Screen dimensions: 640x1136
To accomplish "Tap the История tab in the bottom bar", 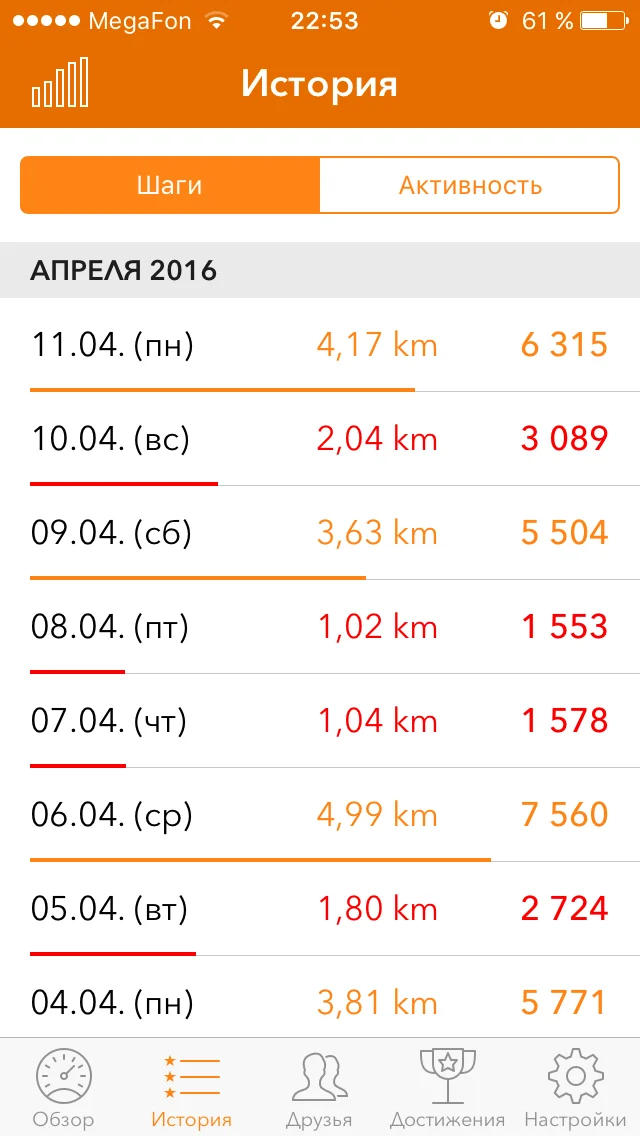I will pos(191,1089).
